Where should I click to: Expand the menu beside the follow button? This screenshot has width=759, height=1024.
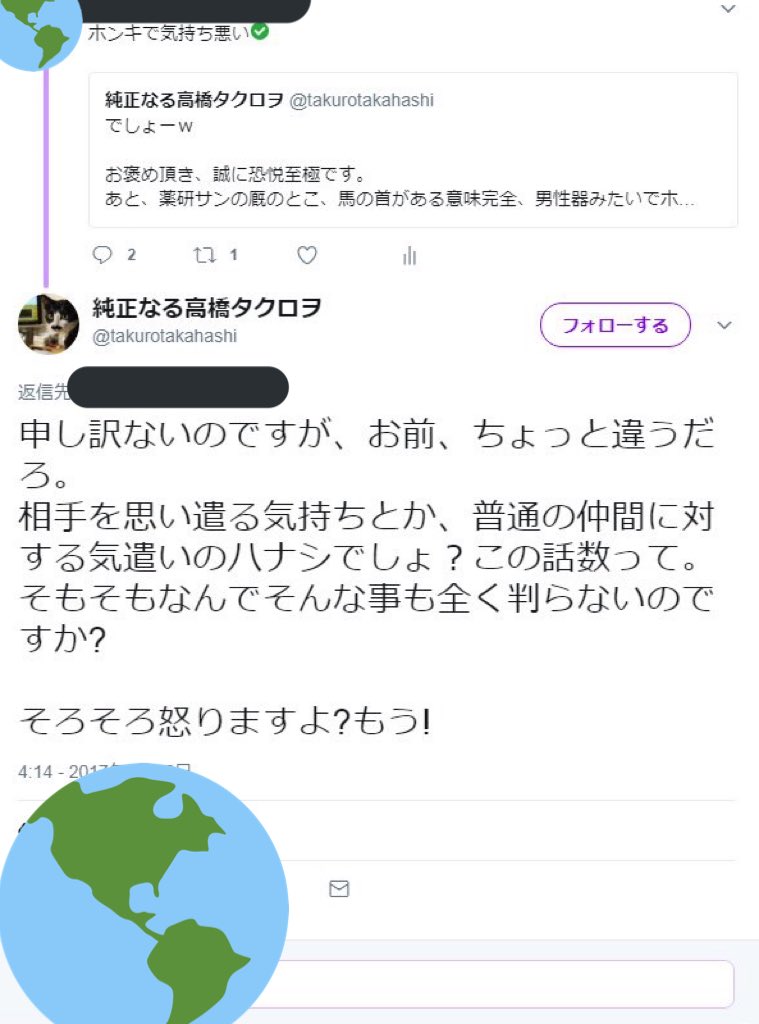point(725,325)
